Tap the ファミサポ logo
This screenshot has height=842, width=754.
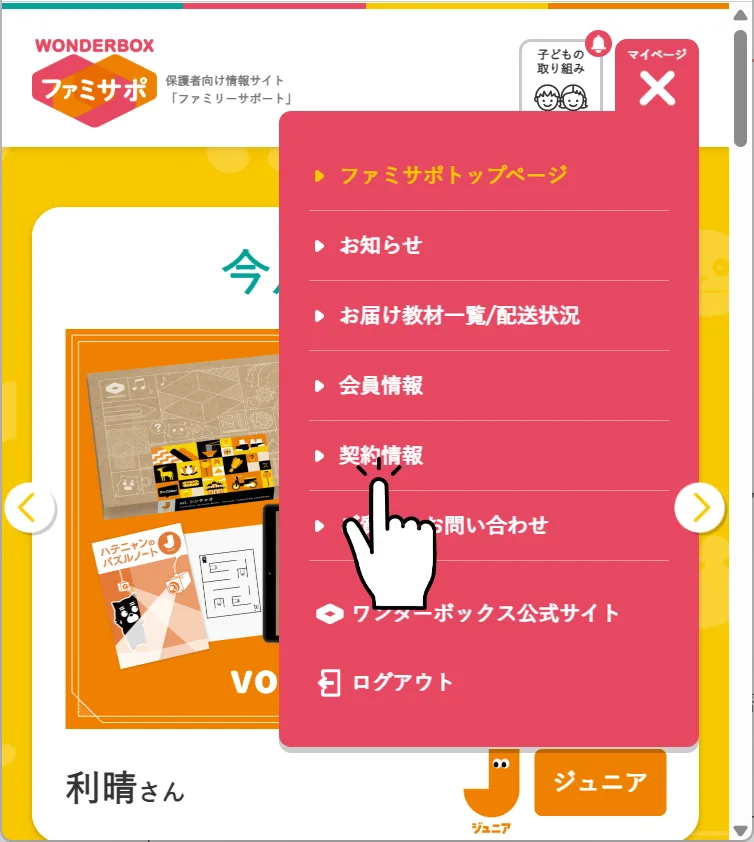95,88
